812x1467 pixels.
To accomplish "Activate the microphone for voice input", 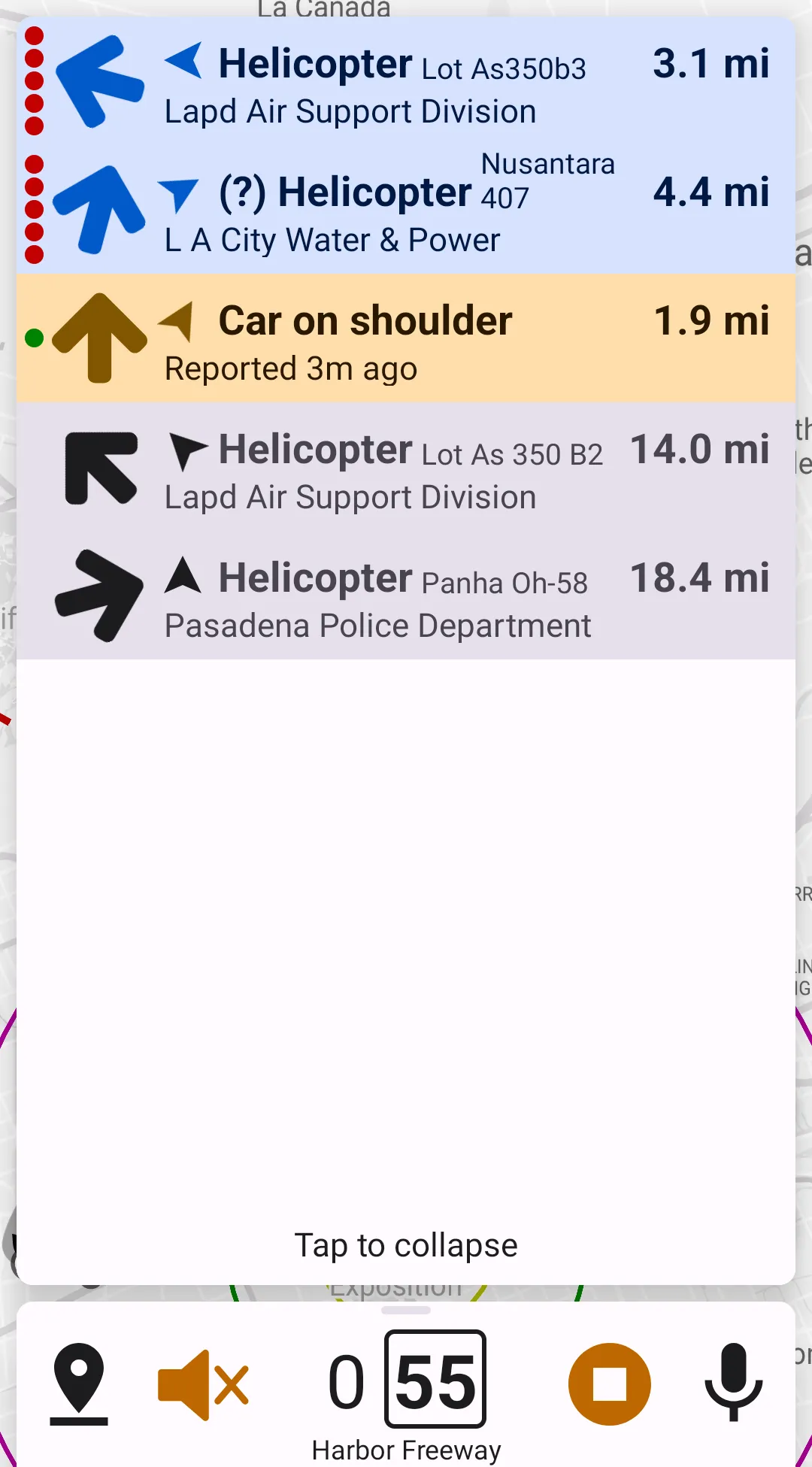I will 733,1382.
